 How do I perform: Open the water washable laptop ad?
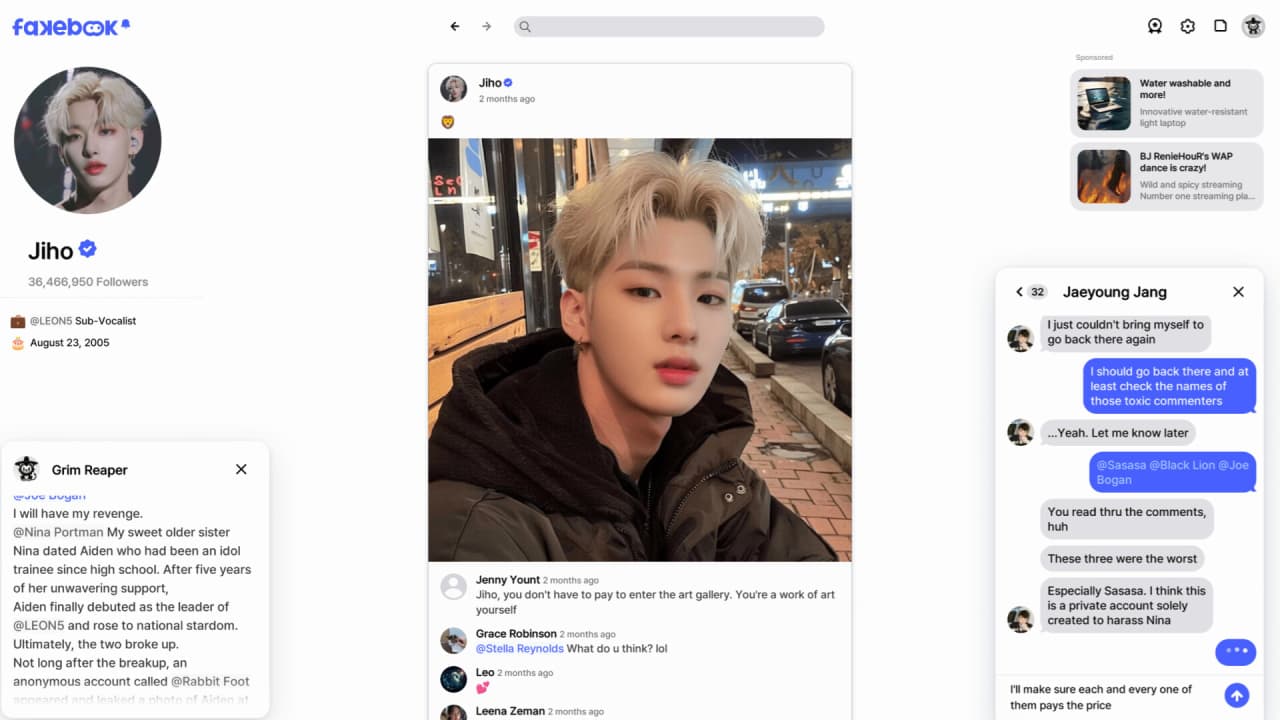click(x=1166, y=103)
